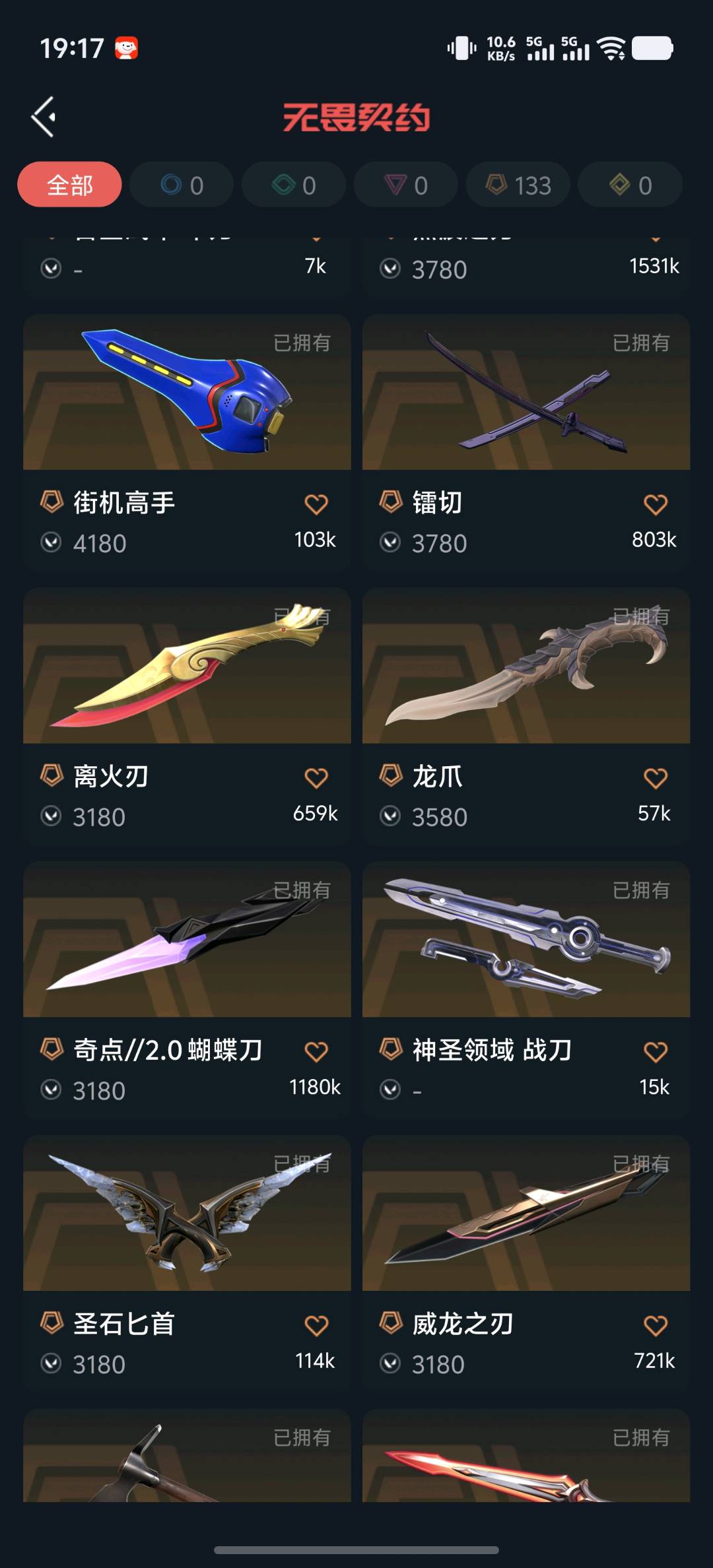Open the 神圣领域 战刀 skin card

(526, 940)
